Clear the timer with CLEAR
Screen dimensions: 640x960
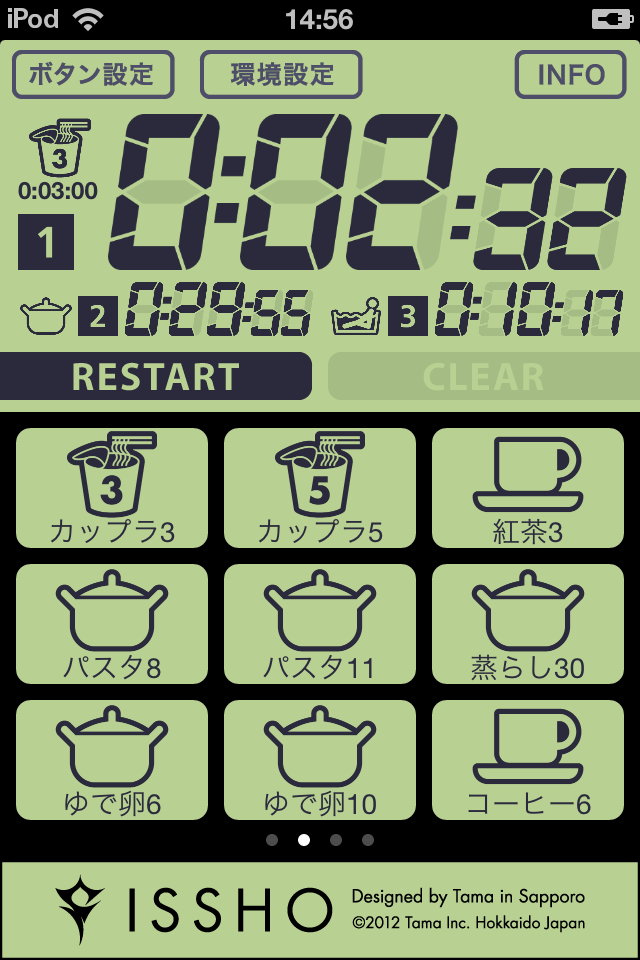pyautogui.click(x=483, y=376)
